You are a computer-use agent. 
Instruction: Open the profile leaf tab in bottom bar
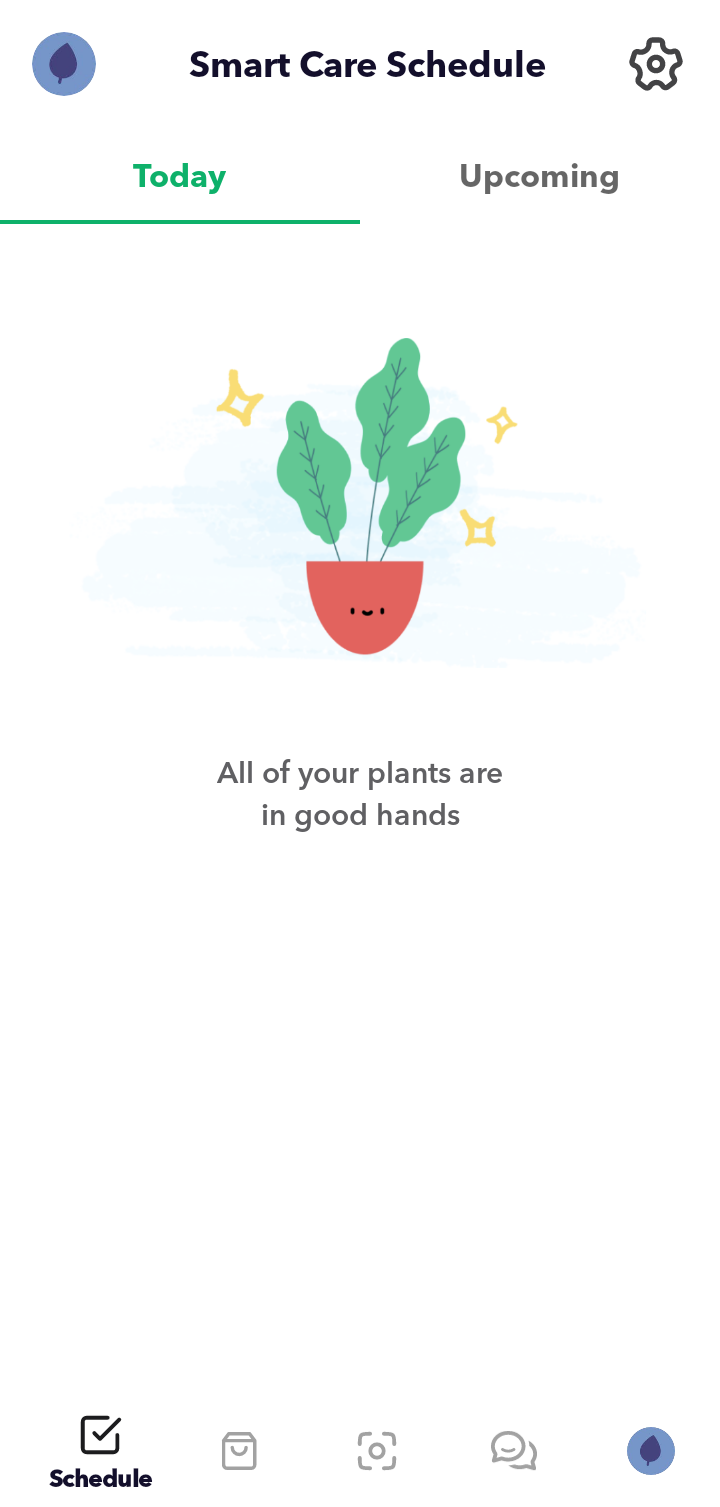[x=651, y=1450]
